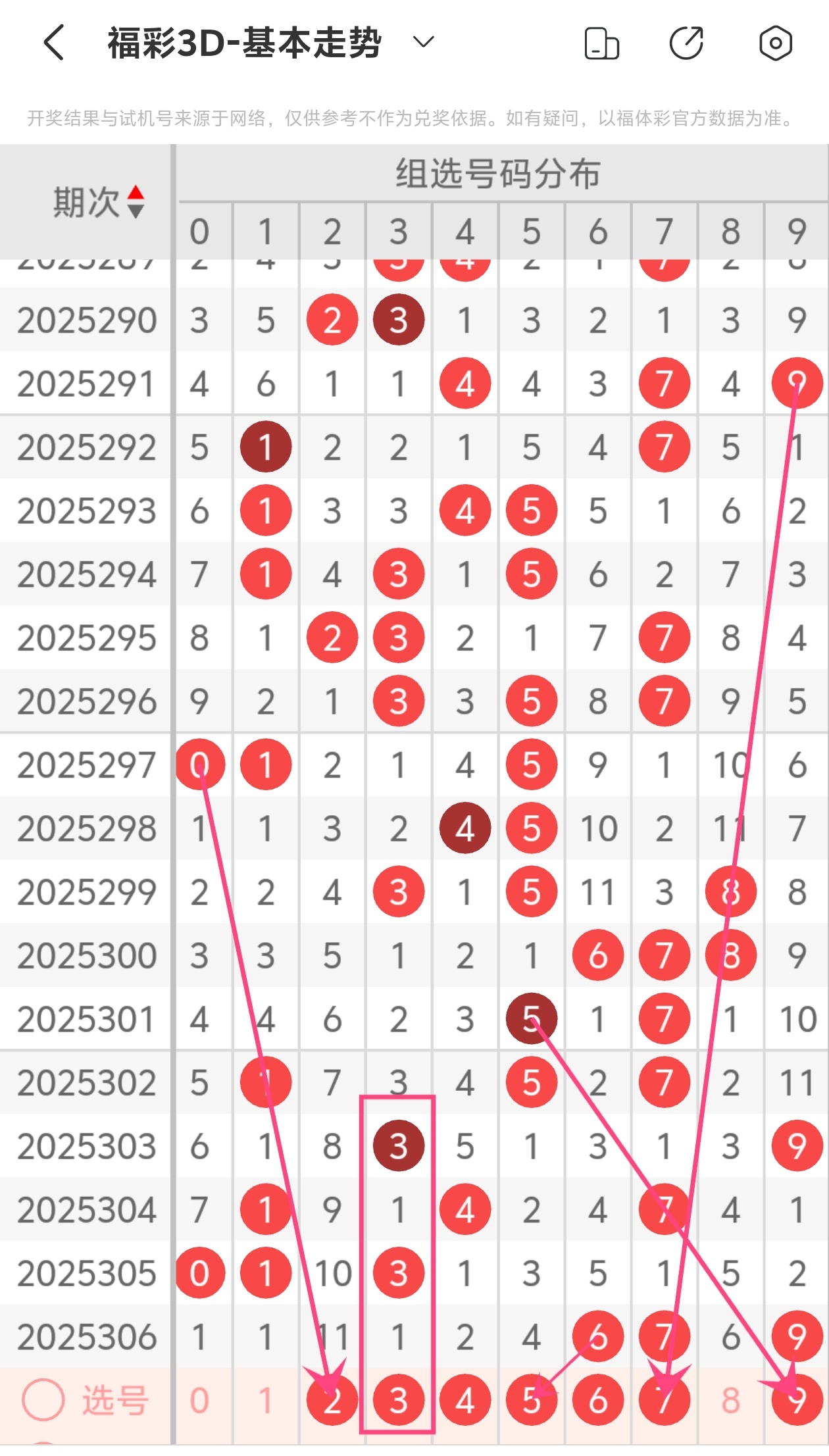
Task: Deselect number 4 in the 选号 row
Action: [x=465, y=1400]
